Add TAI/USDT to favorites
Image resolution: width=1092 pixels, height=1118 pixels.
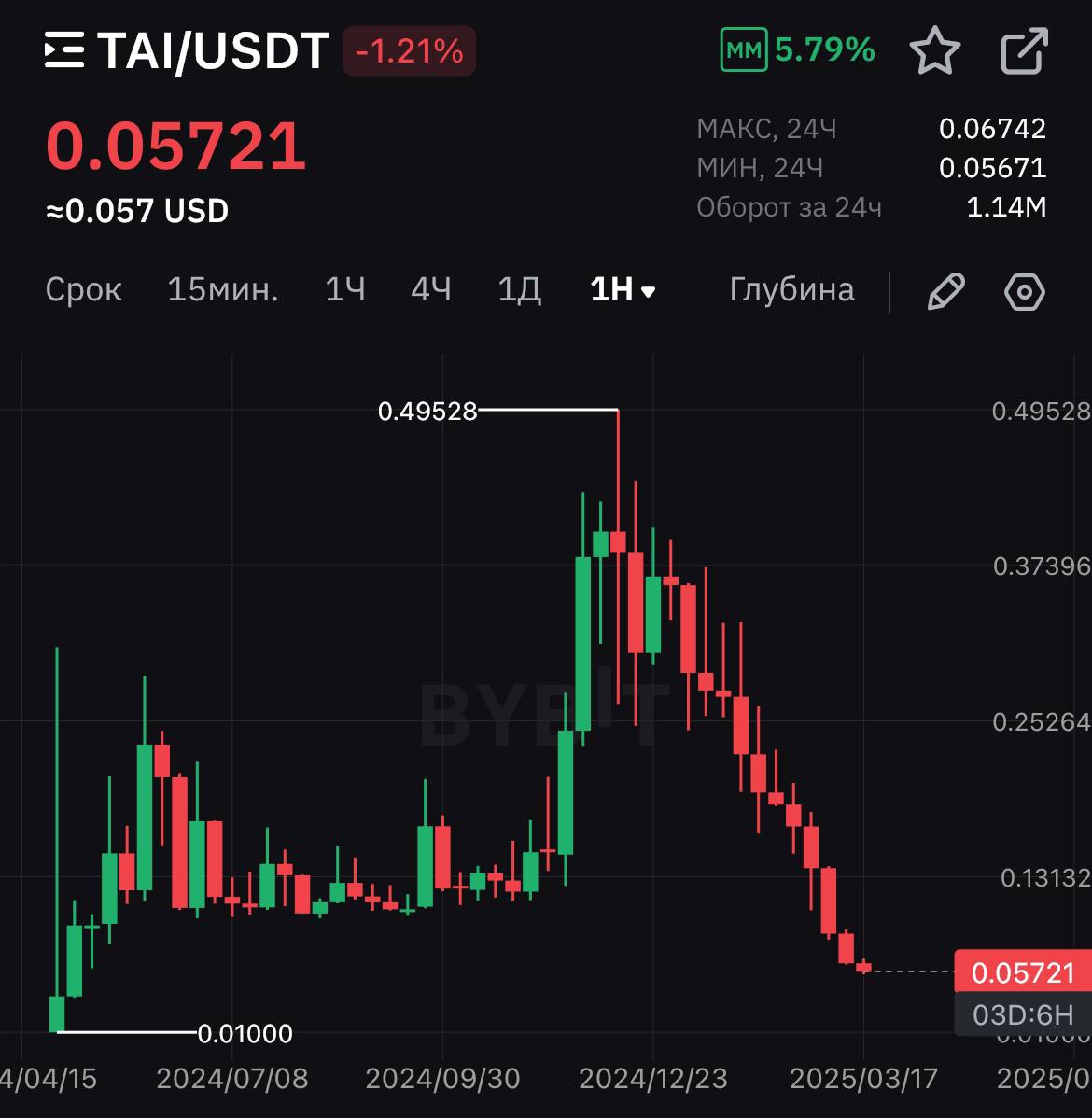coord(934,50)
